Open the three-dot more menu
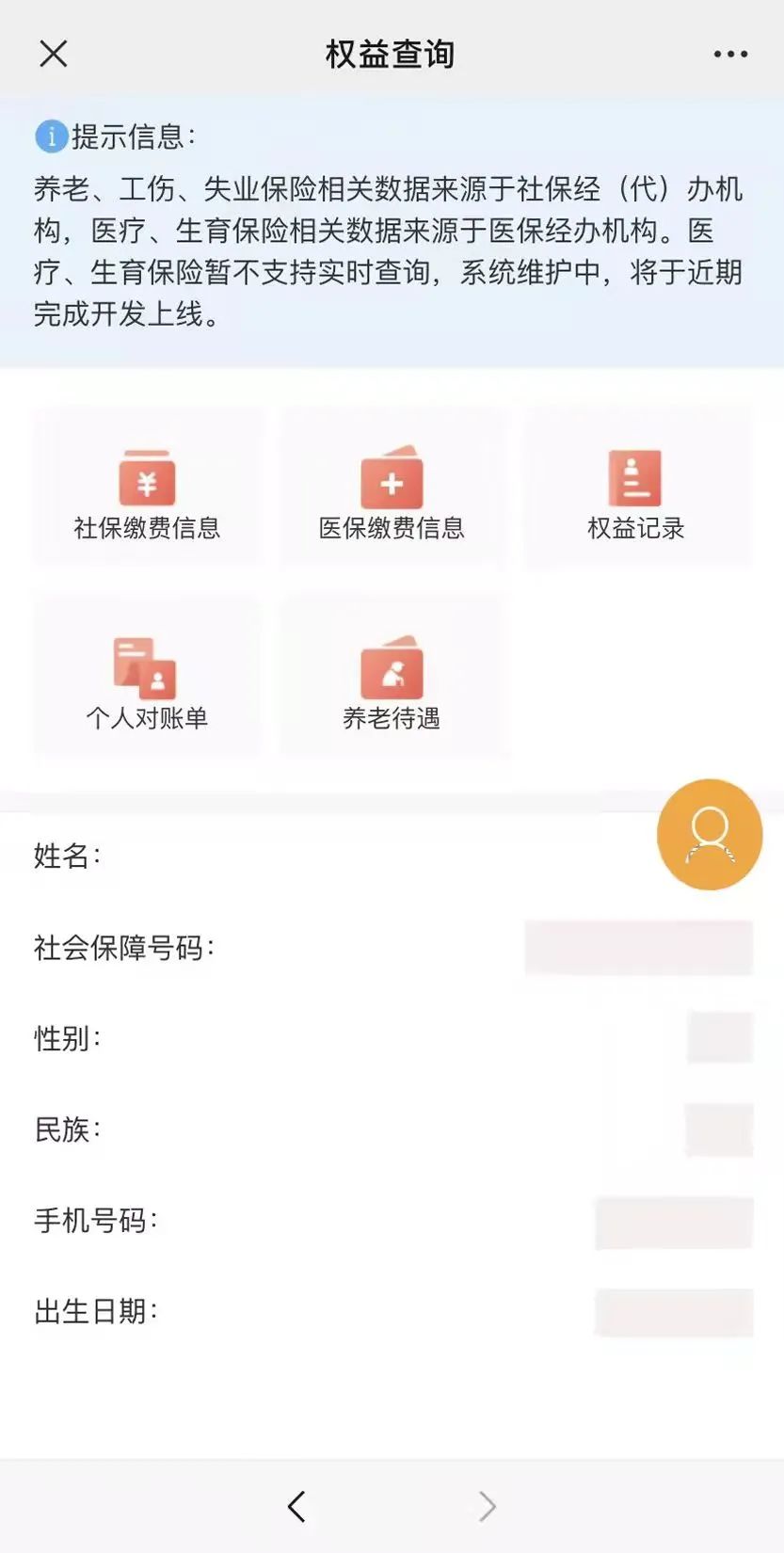 tap(730, 55)
